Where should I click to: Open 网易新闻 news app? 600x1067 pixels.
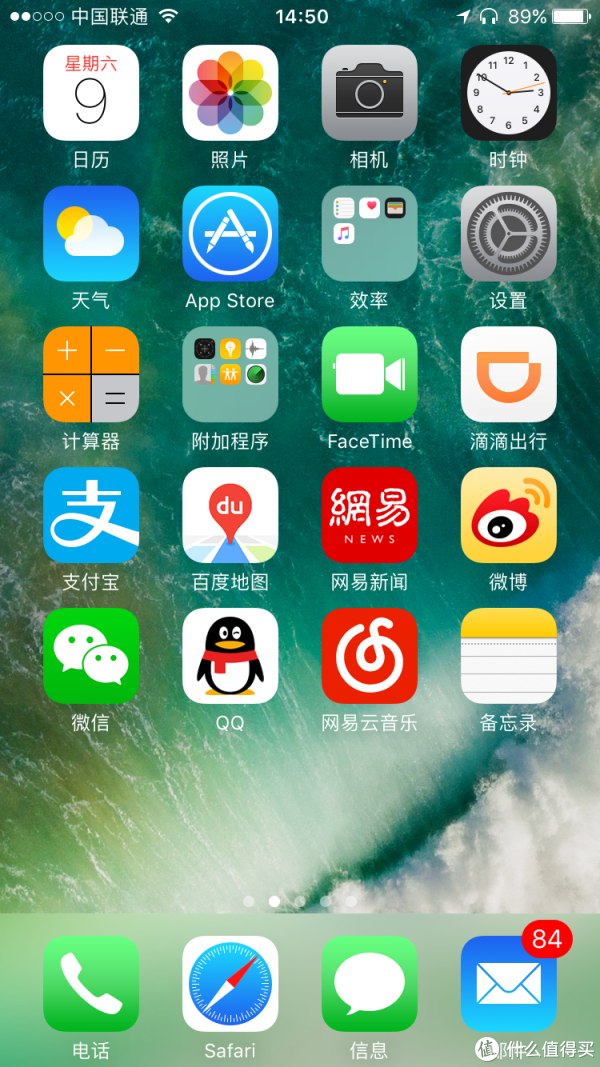(x=369, y=515)
